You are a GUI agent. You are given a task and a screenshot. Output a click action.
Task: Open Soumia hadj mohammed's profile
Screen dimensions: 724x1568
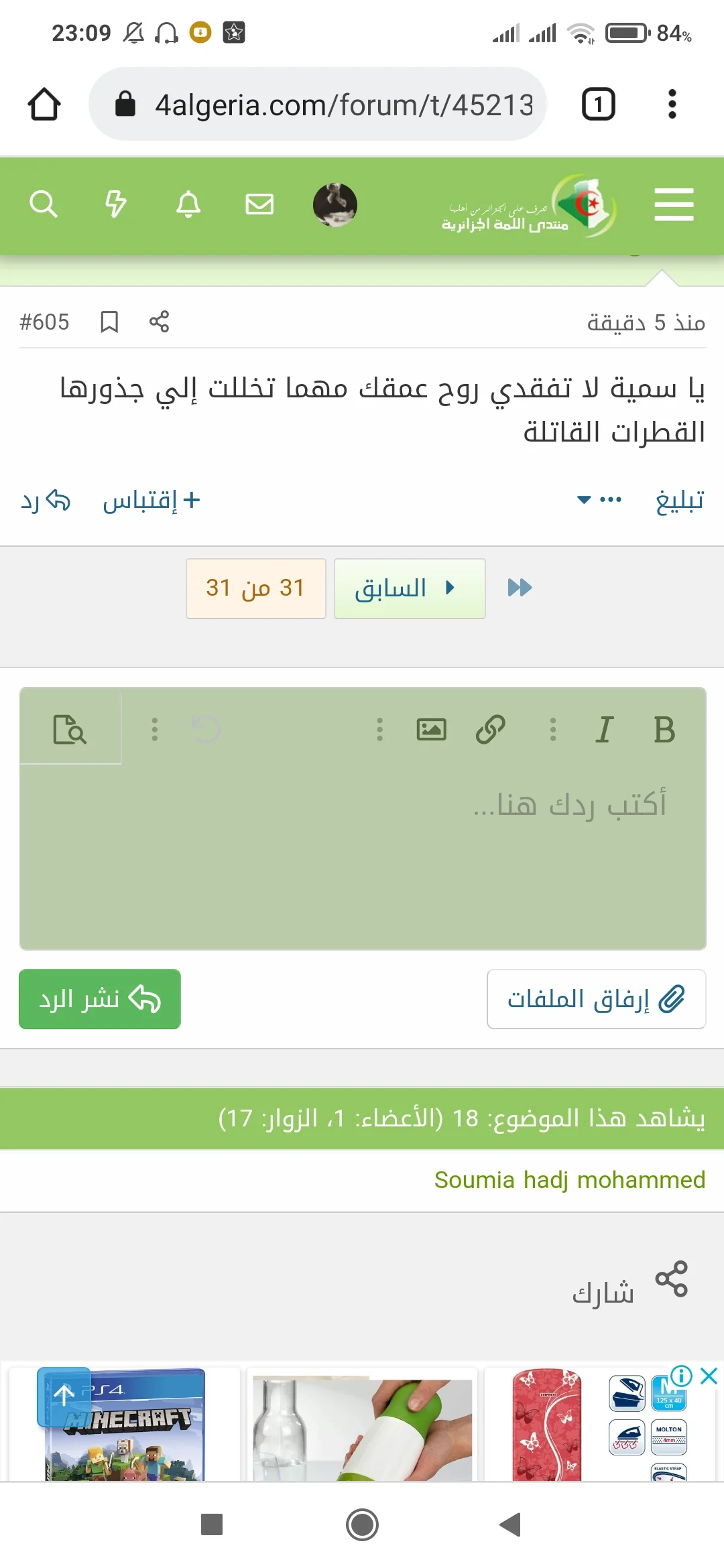point(569,1180)
